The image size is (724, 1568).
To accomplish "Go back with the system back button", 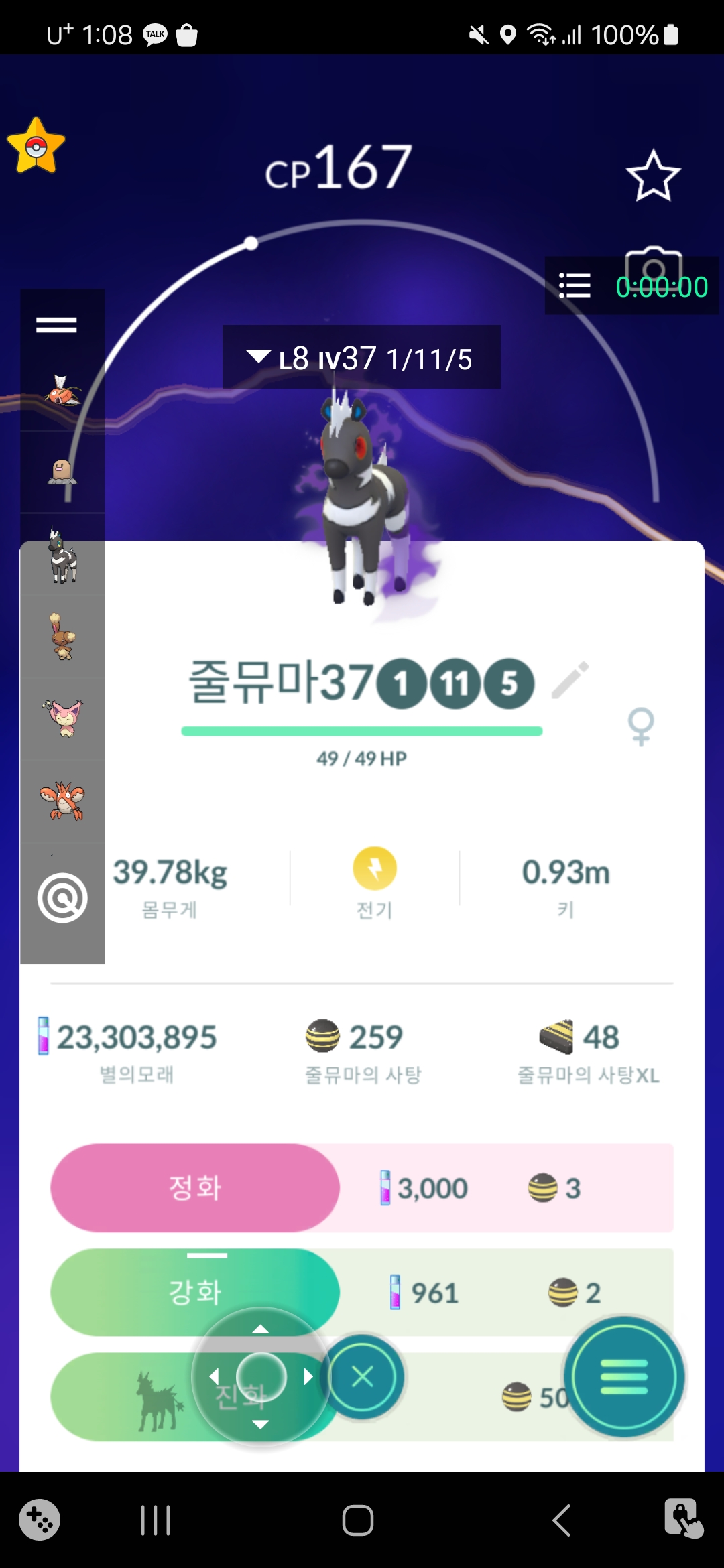I will point(561,1520).
